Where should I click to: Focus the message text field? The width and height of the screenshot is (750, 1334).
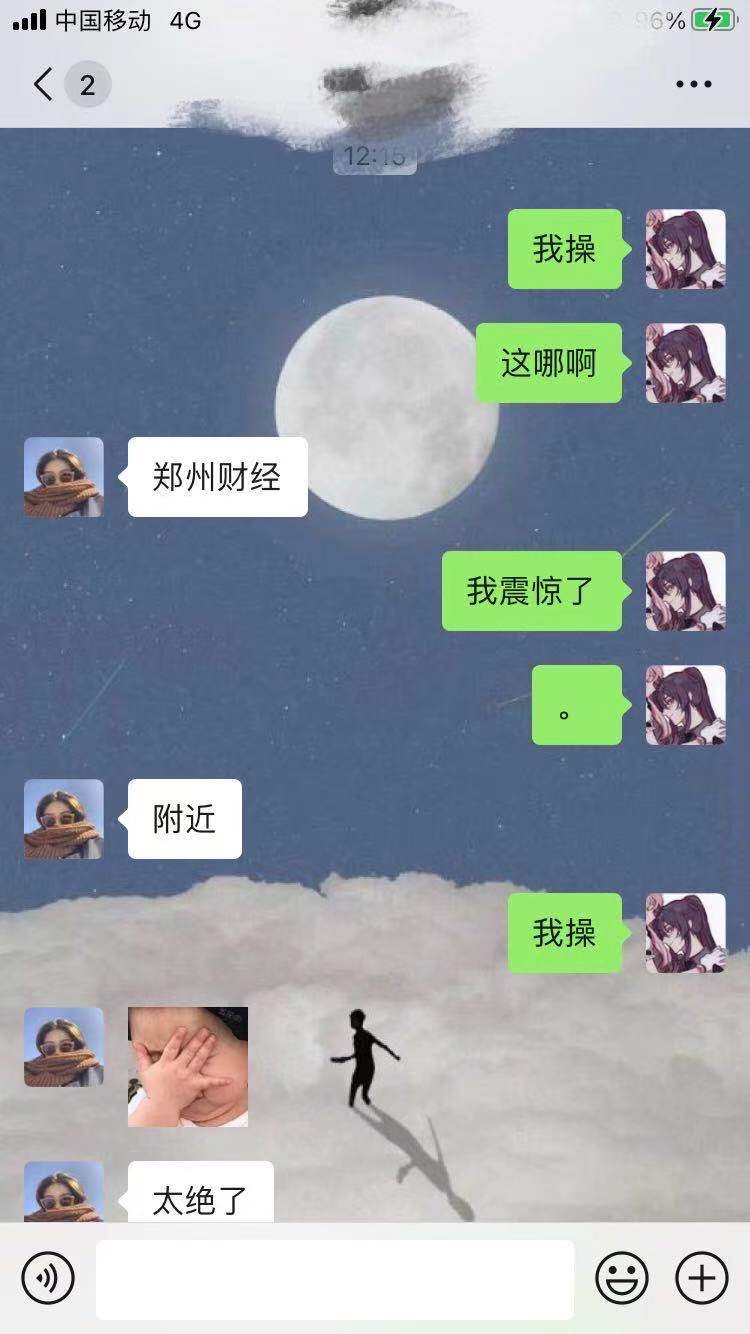point(335,1279)
